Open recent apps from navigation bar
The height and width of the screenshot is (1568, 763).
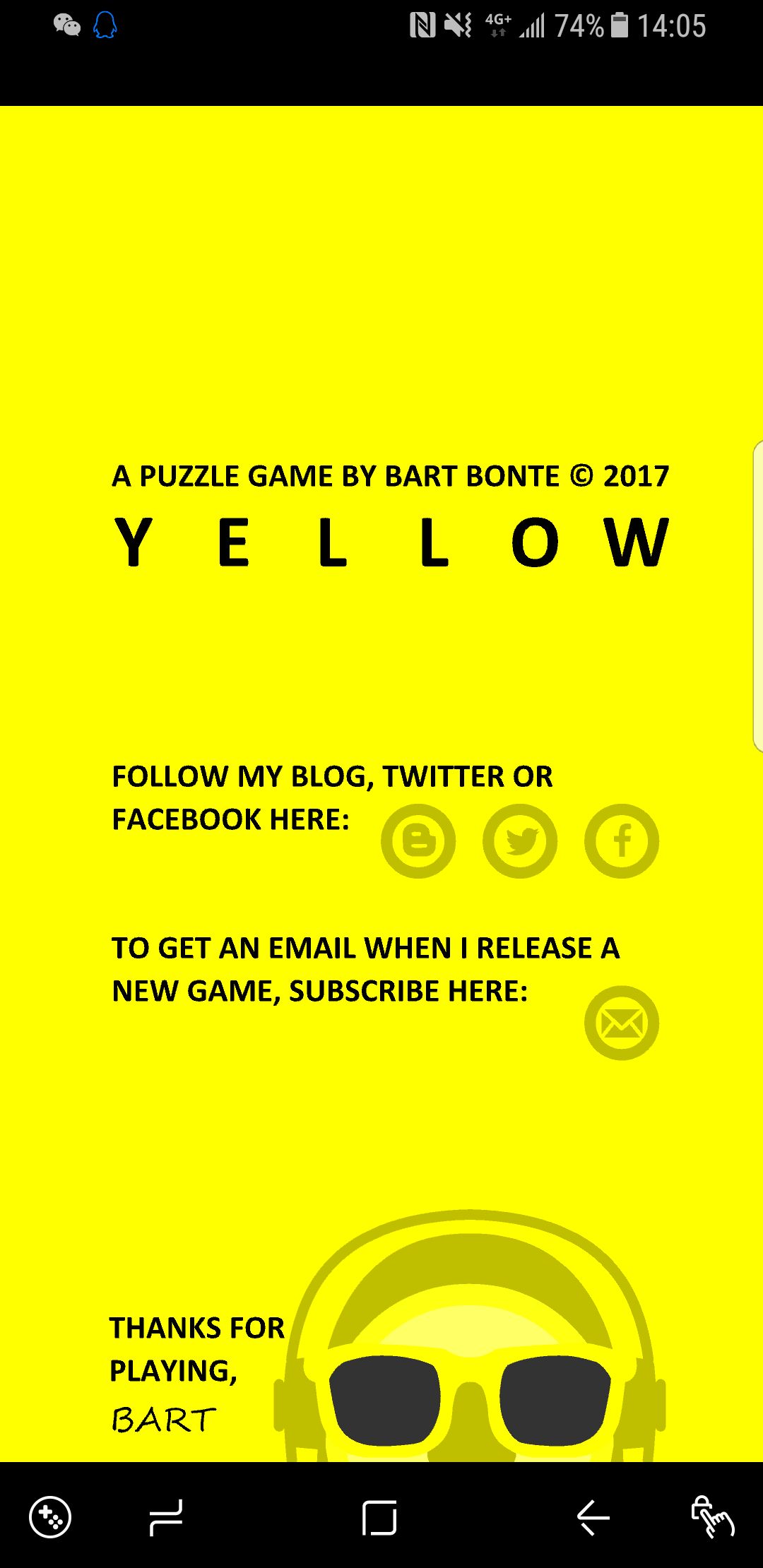point(167,1517)
